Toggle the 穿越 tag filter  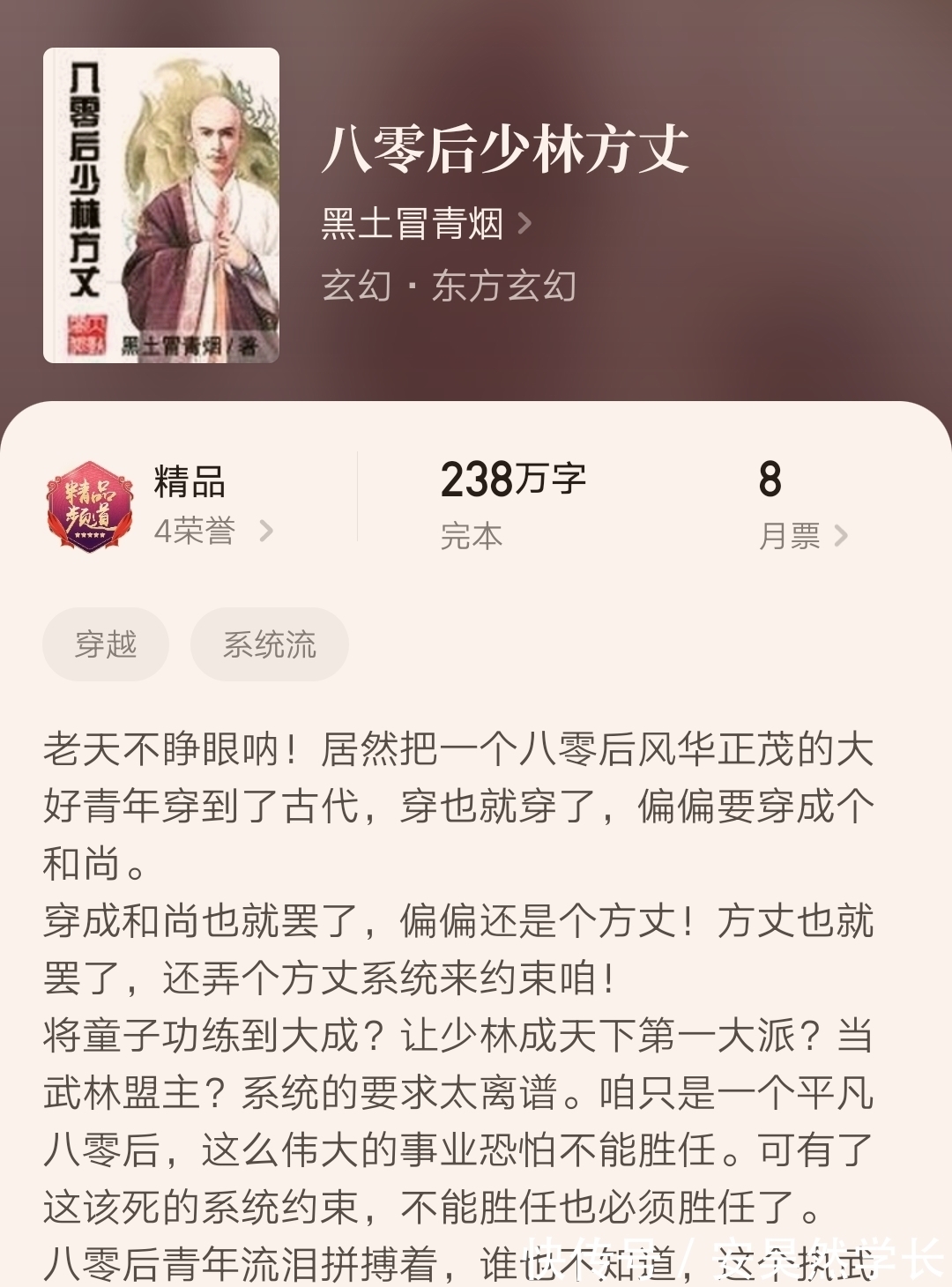[105, 643]
